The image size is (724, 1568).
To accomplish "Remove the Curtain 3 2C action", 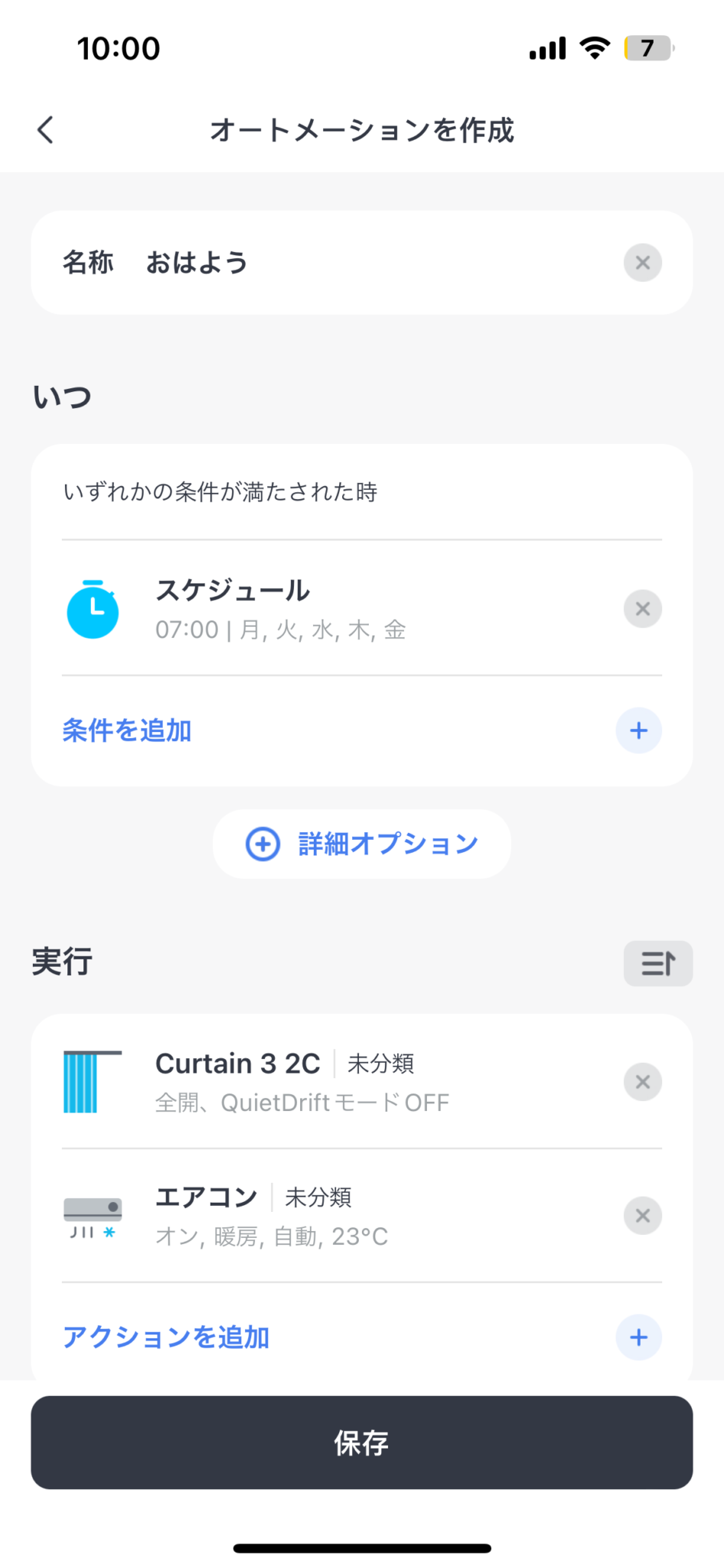I will 642,1082.
